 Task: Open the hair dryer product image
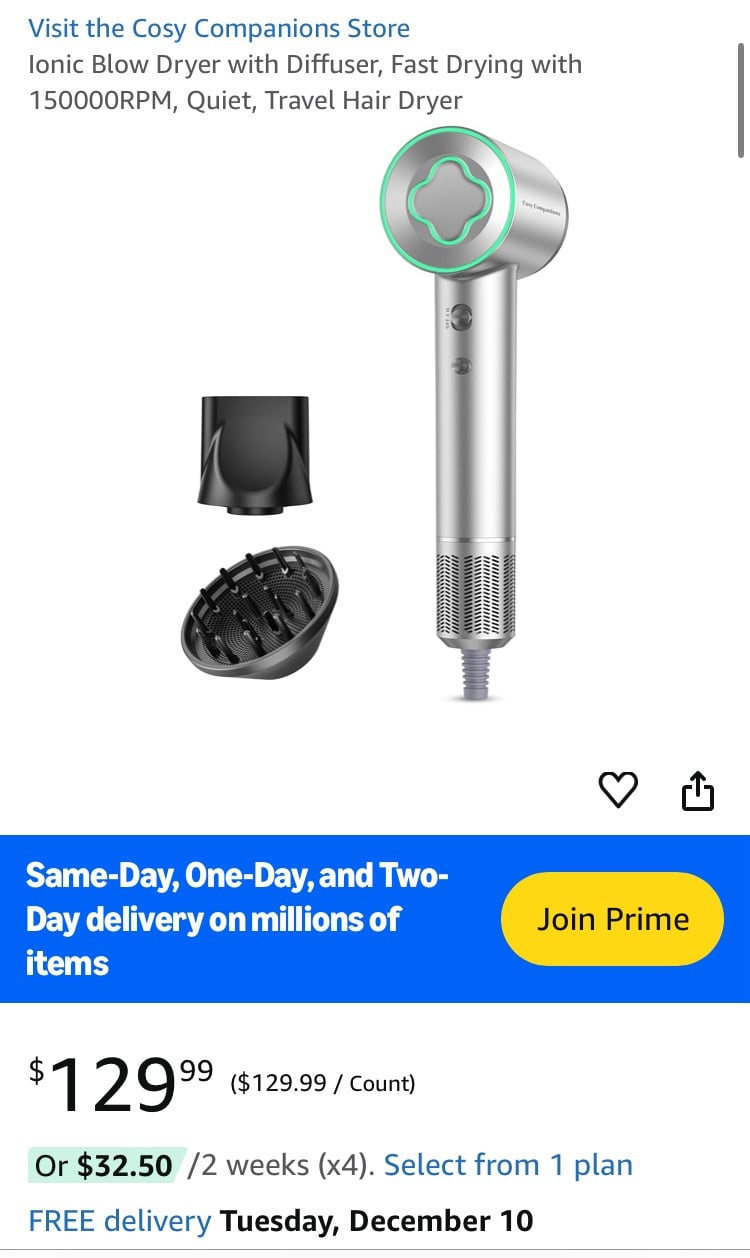click(375, 420)
